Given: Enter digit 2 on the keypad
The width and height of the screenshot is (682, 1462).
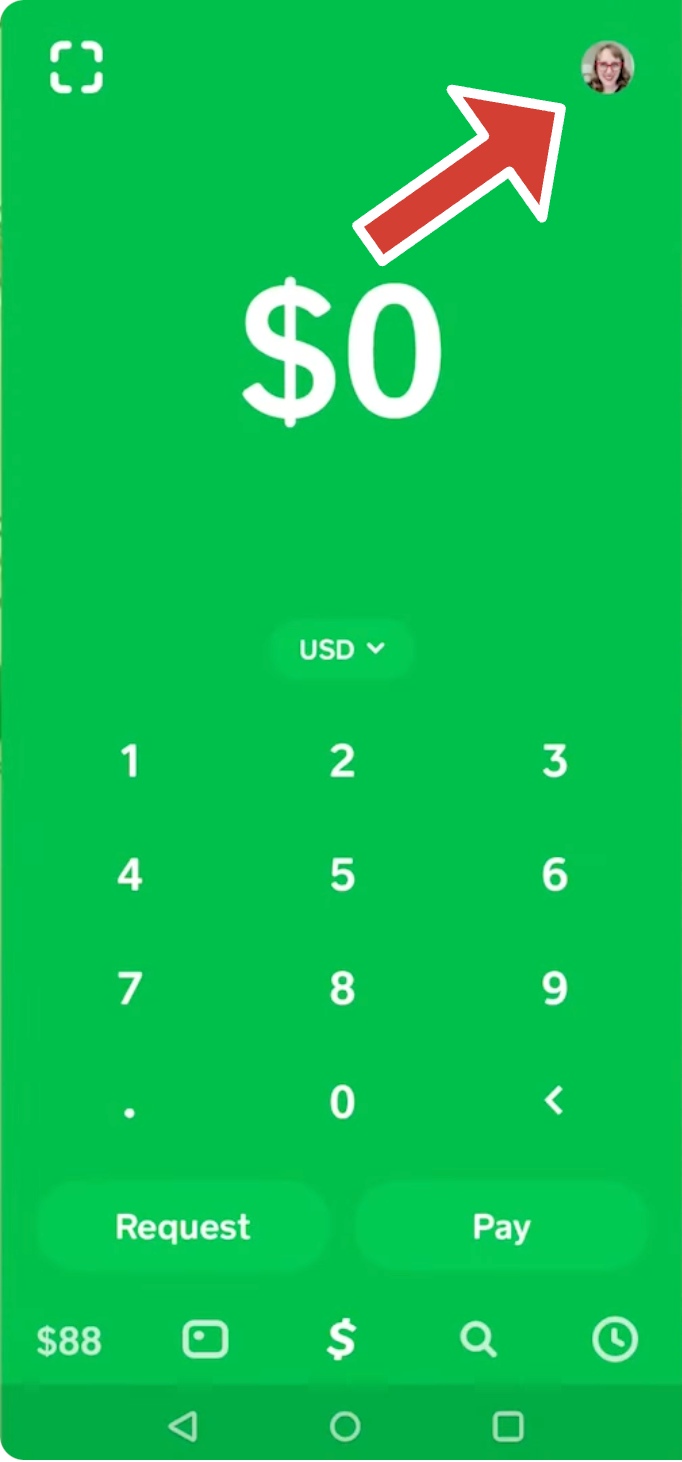Looking at the screenshot, I should [342, 762].
